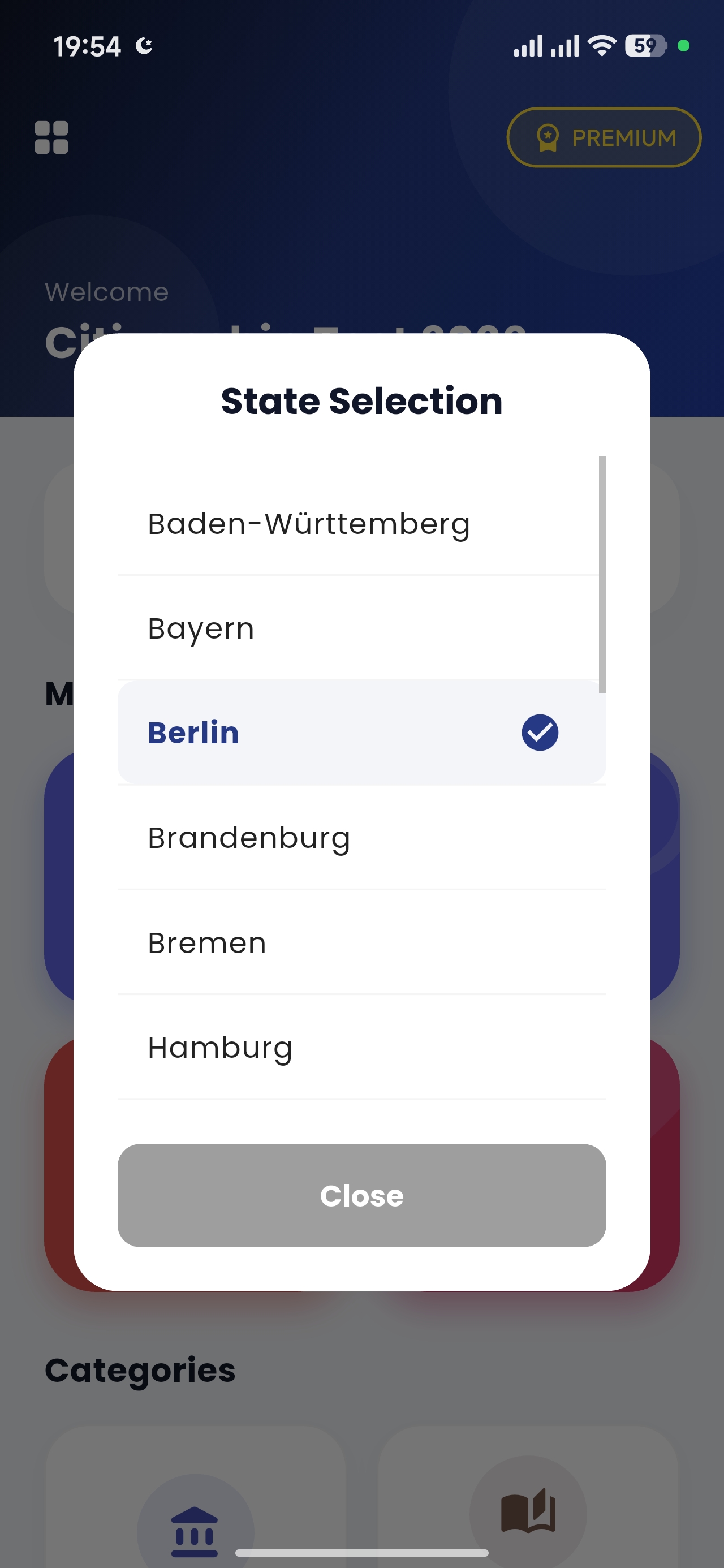Tap the selected Berlin state option
The width and height of the screenshot is (724, 1568).
click(x=361, y=733)
